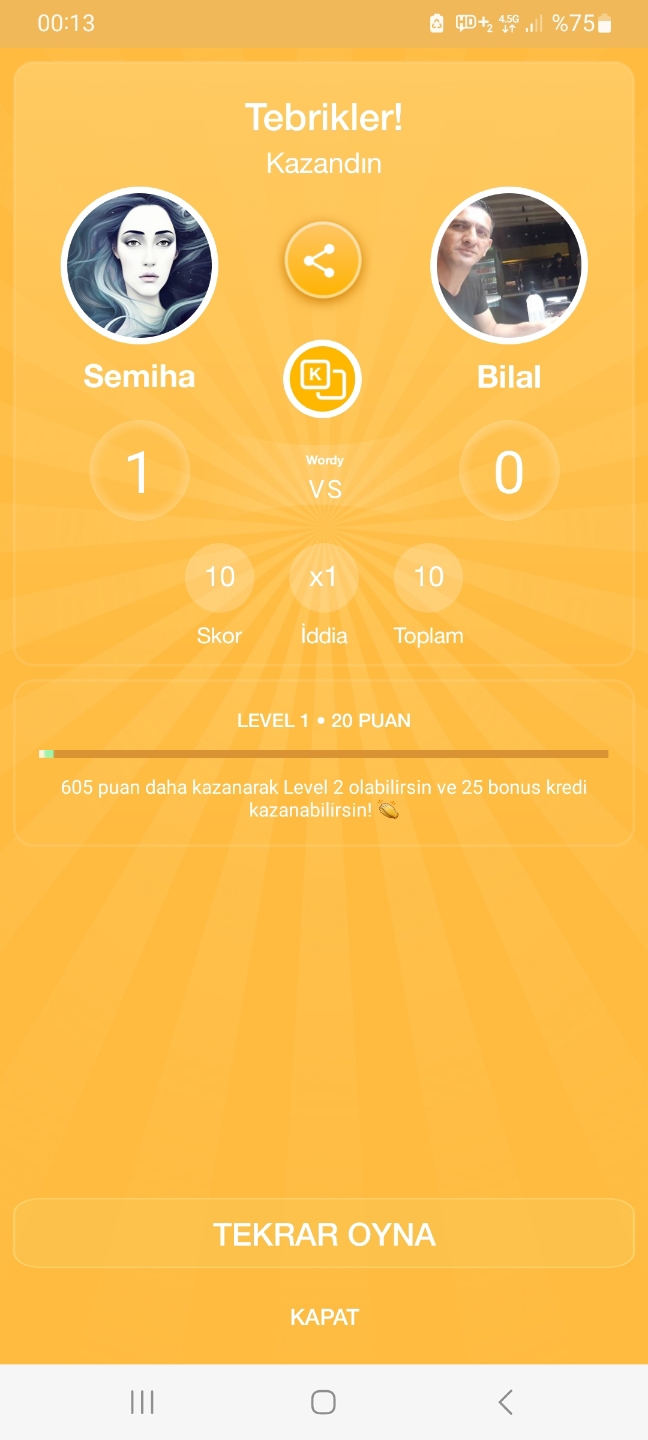Open Bilal's profile picture

pos(509,265)
